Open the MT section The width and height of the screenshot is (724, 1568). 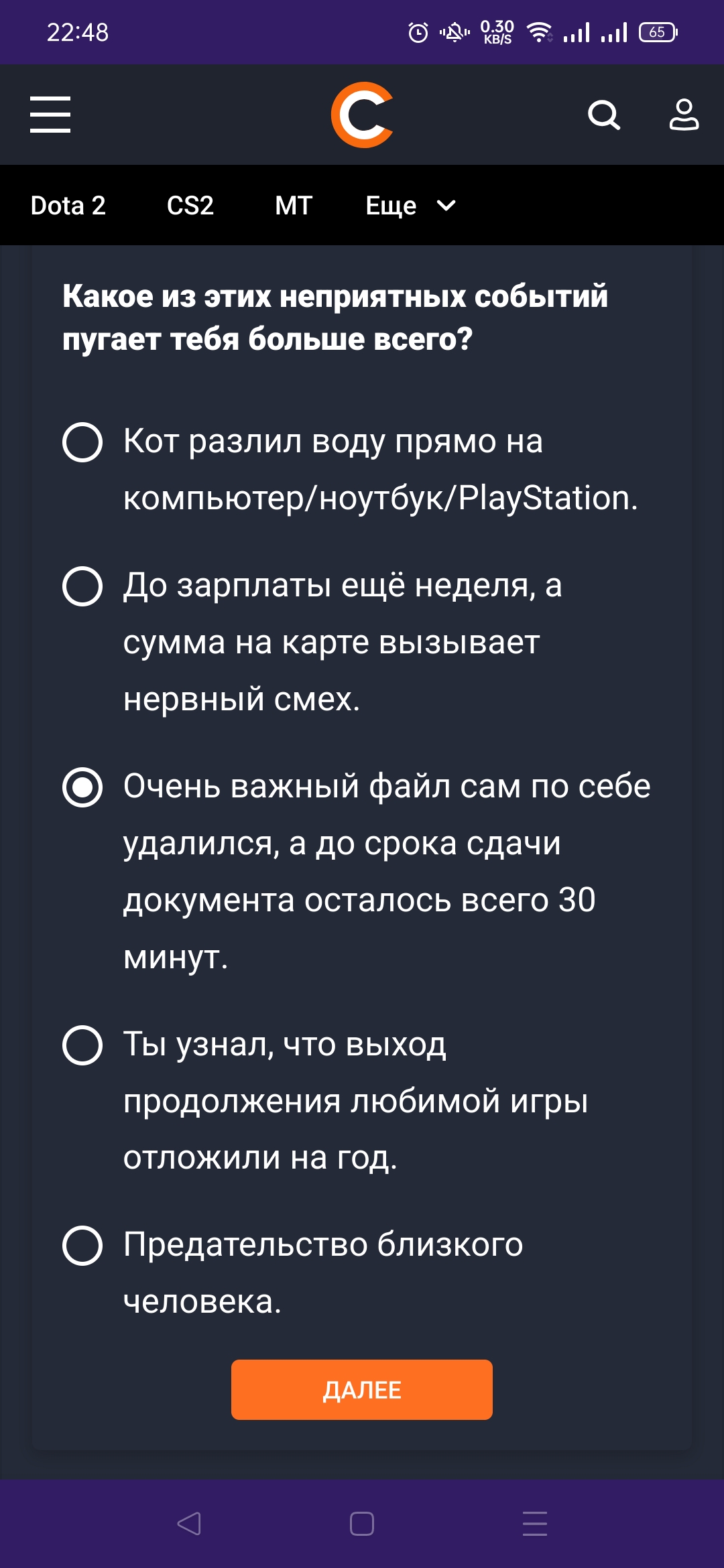[x=294, y=206]
